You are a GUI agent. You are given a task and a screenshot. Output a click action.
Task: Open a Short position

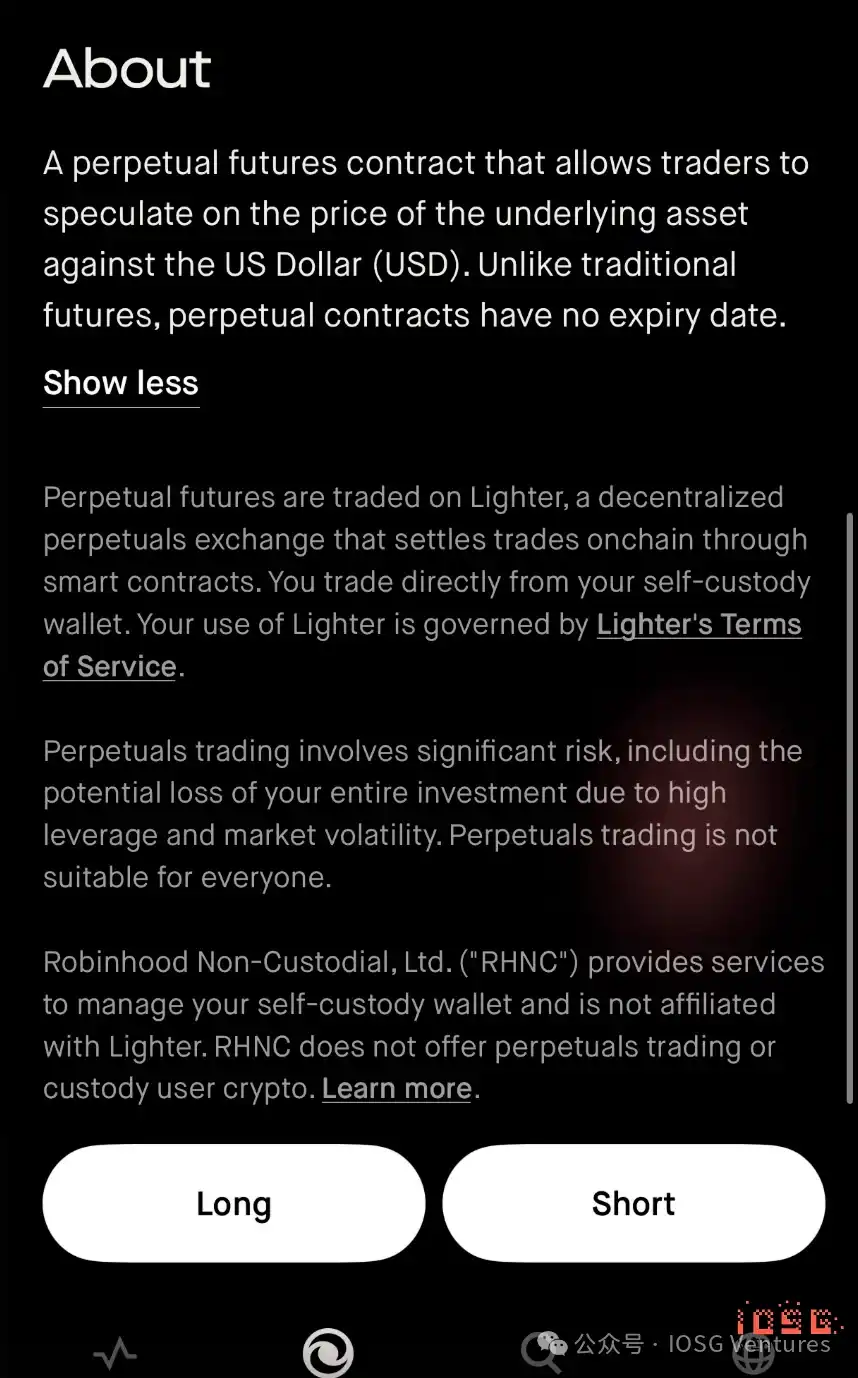(x=634, y=1203)
